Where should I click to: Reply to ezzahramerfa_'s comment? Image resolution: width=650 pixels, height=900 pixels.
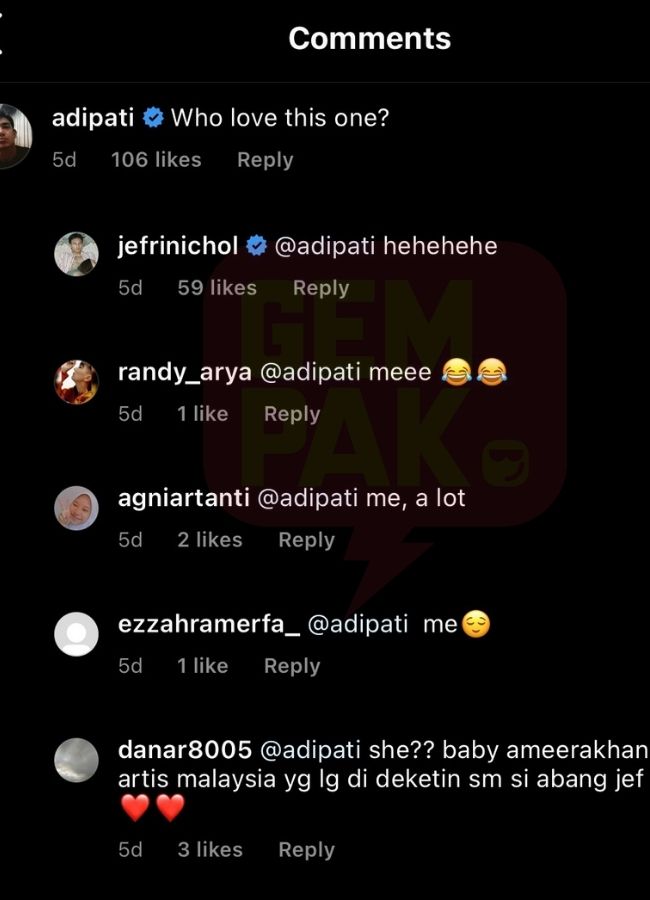pos(291,666)
